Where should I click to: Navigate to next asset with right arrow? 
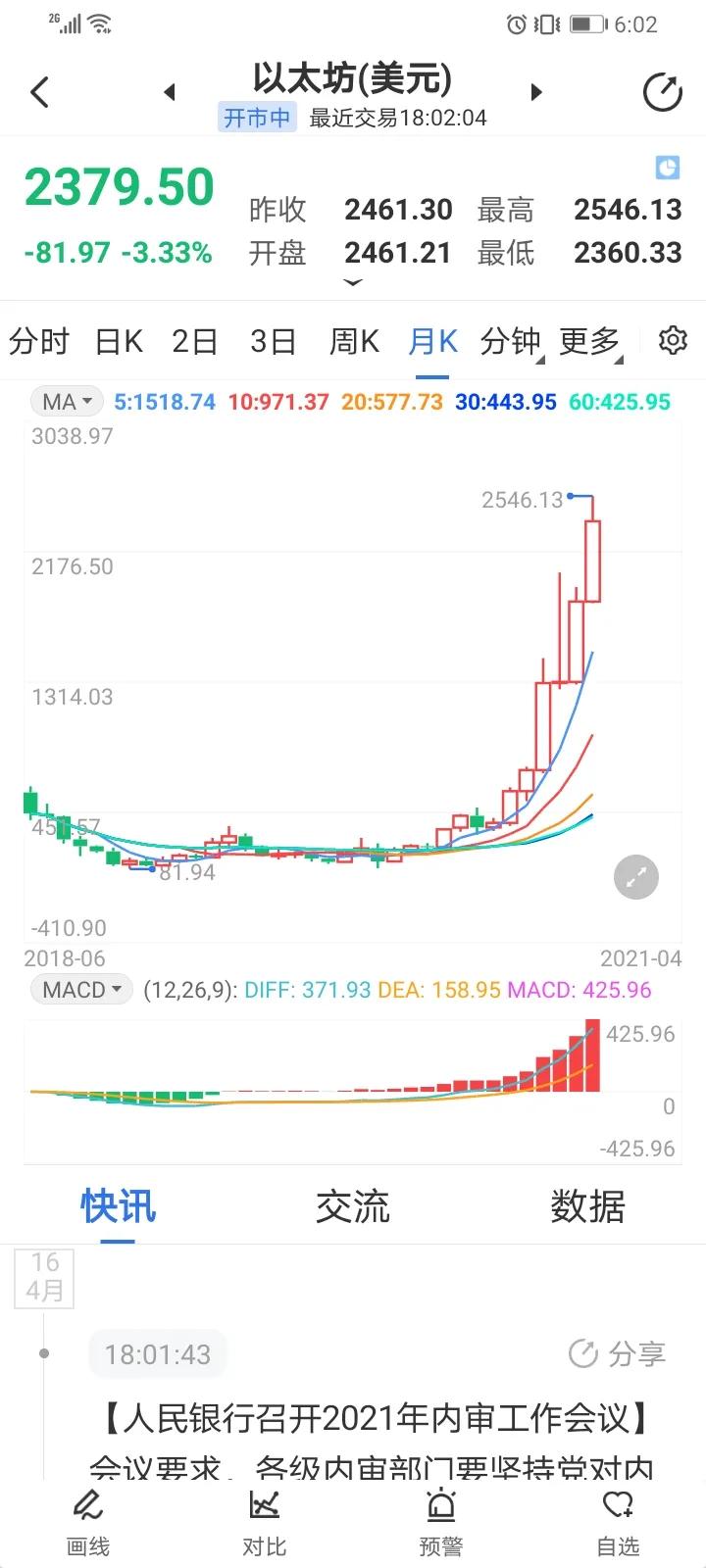click(536, 91)
